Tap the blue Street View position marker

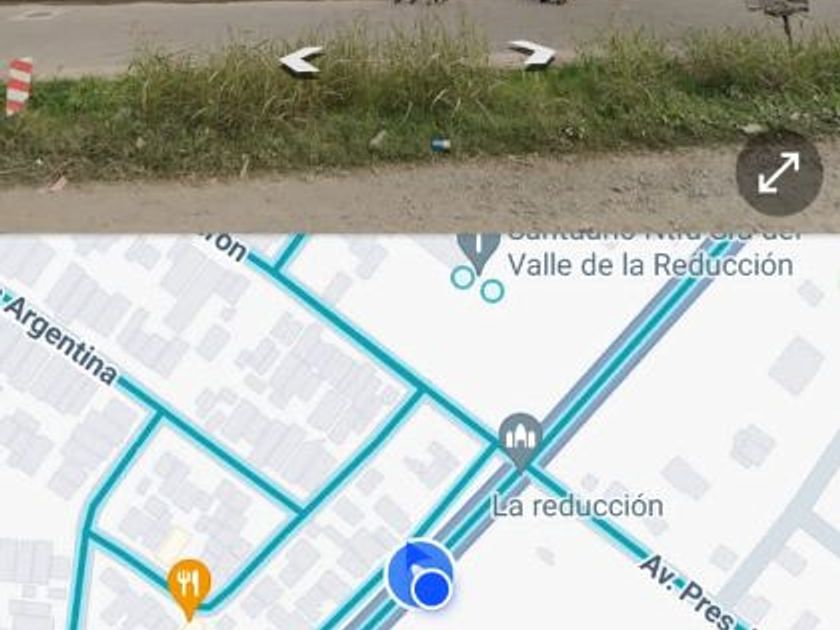pos(420,574)
